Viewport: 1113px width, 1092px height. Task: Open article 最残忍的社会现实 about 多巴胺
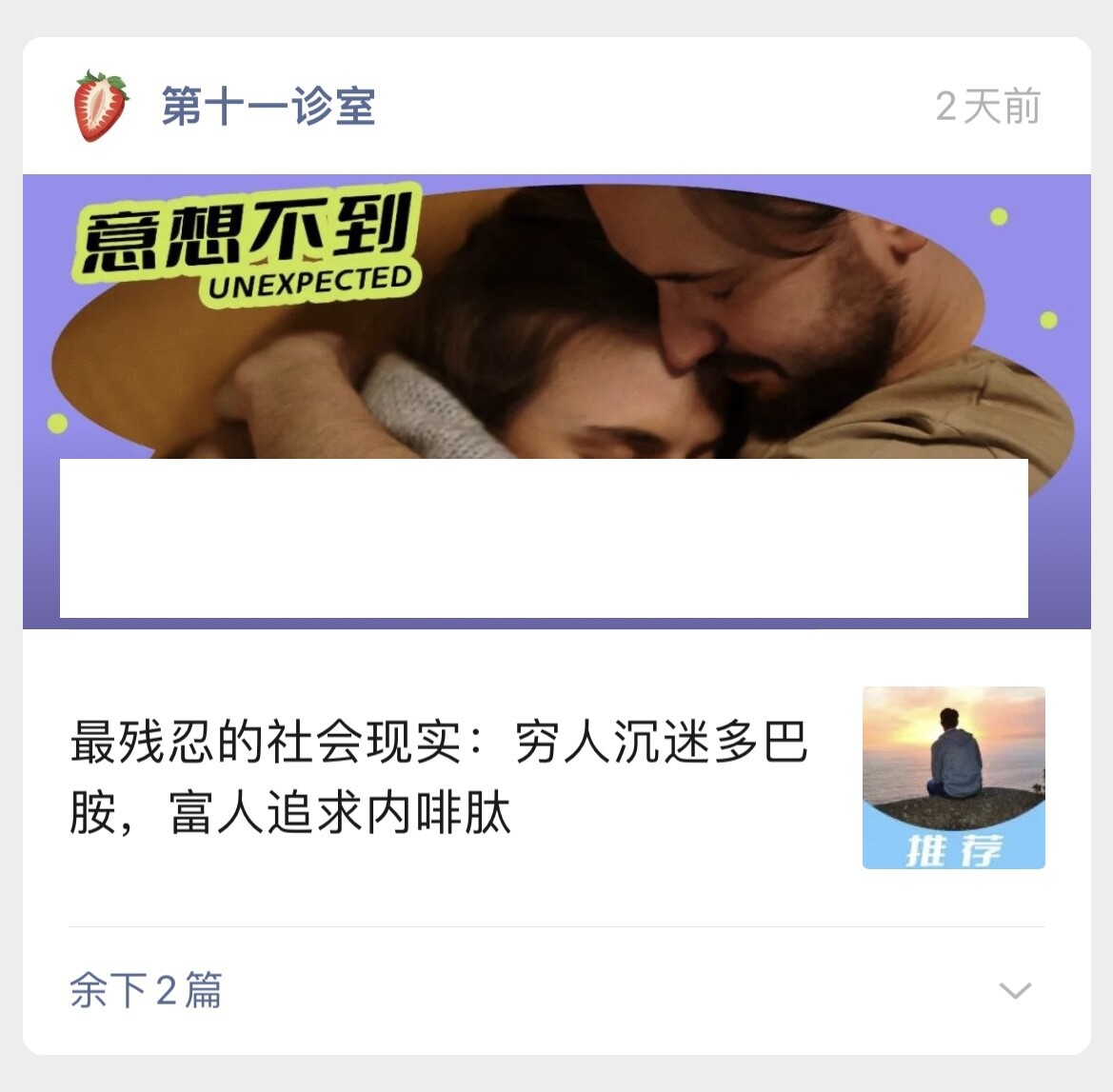pyautogui.click(x=439, y=777)
